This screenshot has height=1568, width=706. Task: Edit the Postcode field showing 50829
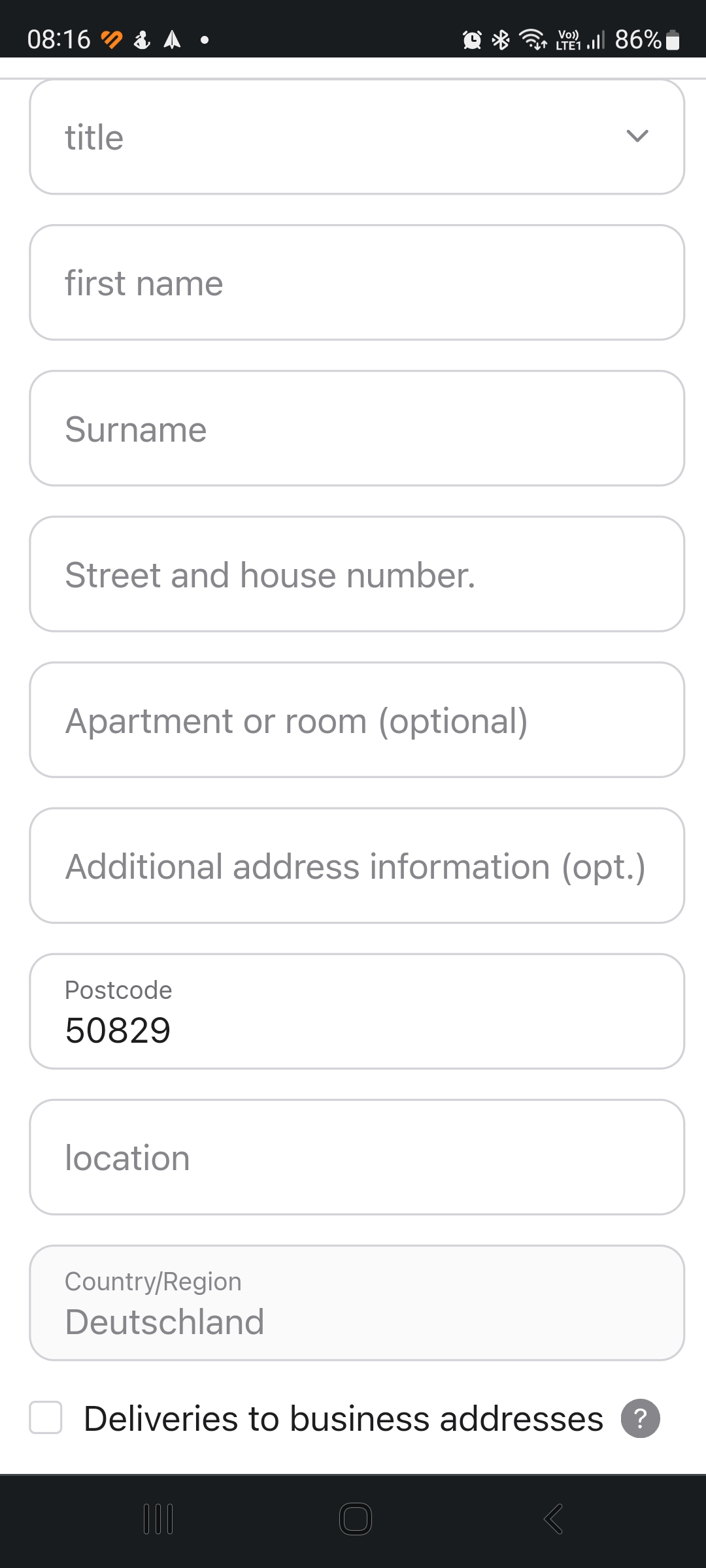[357, 1011]
